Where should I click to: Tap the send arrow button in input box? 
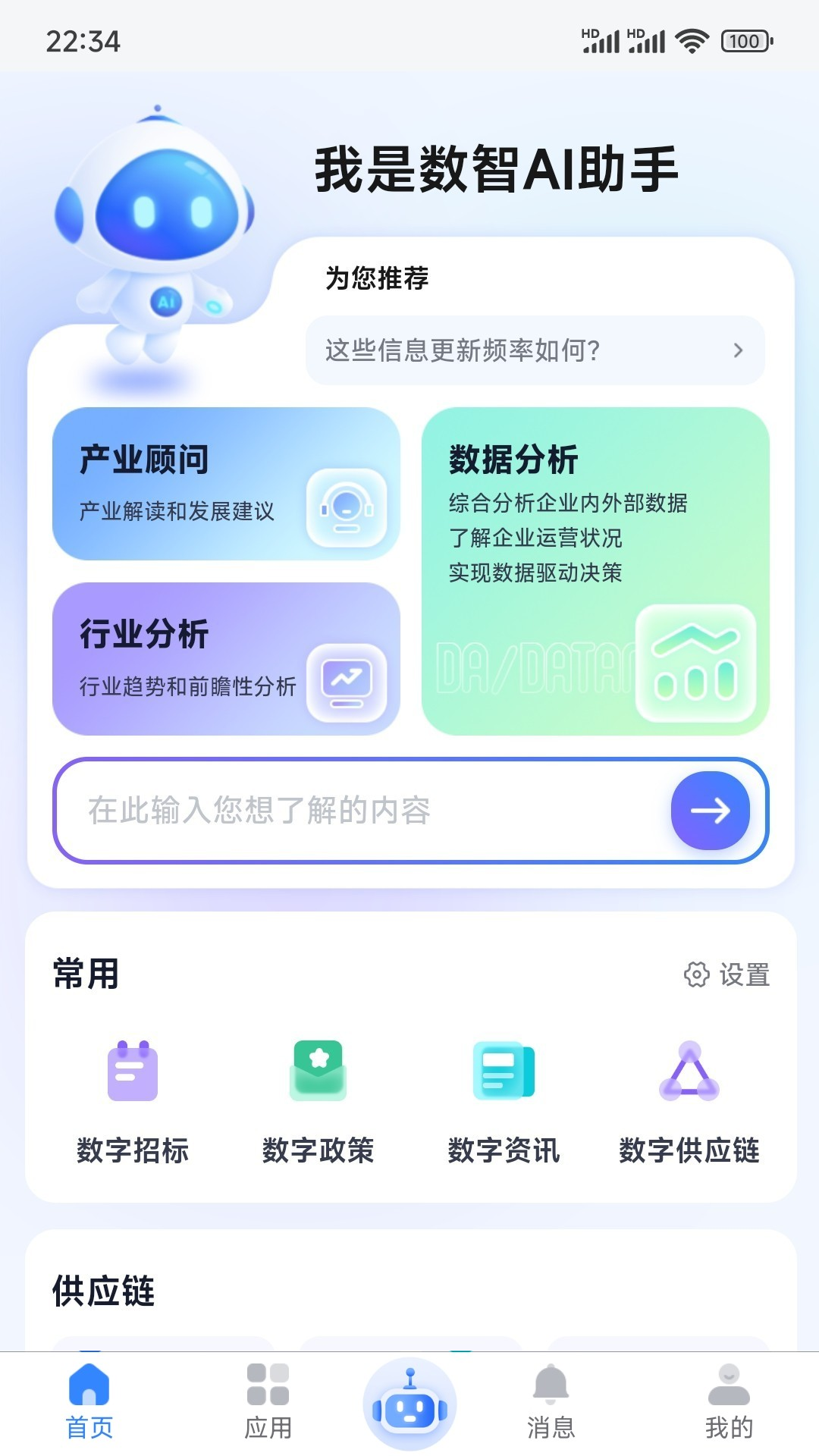[710, 810]
